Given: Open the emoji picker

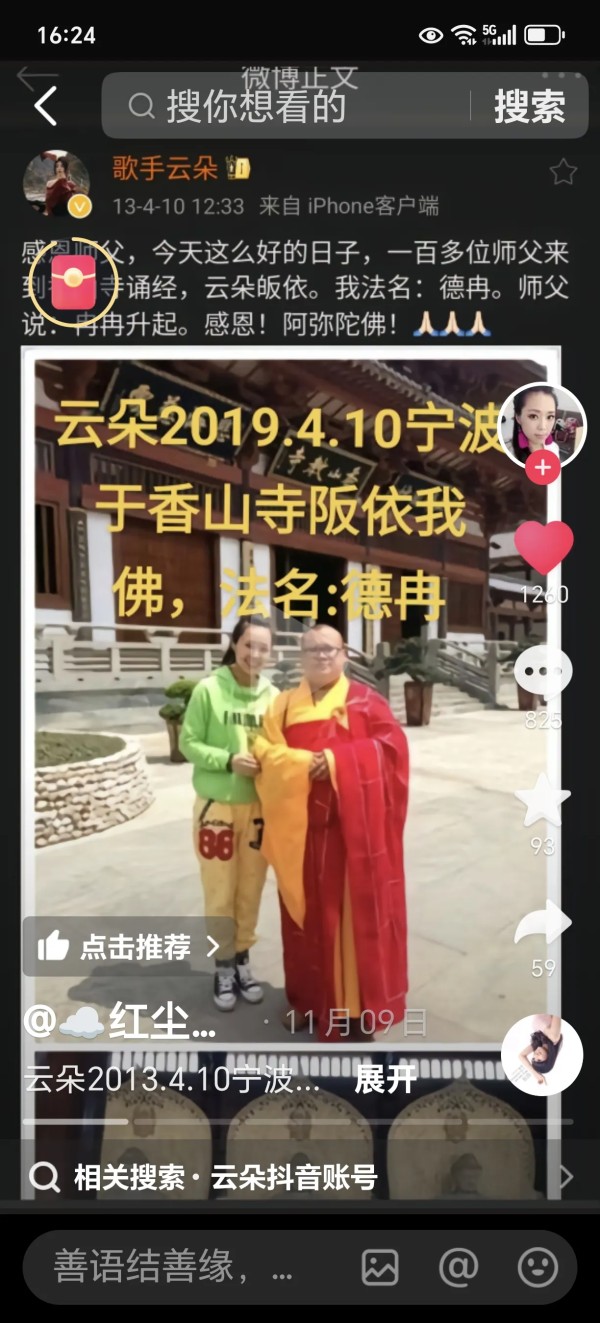Looking at the screenshot, I should click(537, 1267).
